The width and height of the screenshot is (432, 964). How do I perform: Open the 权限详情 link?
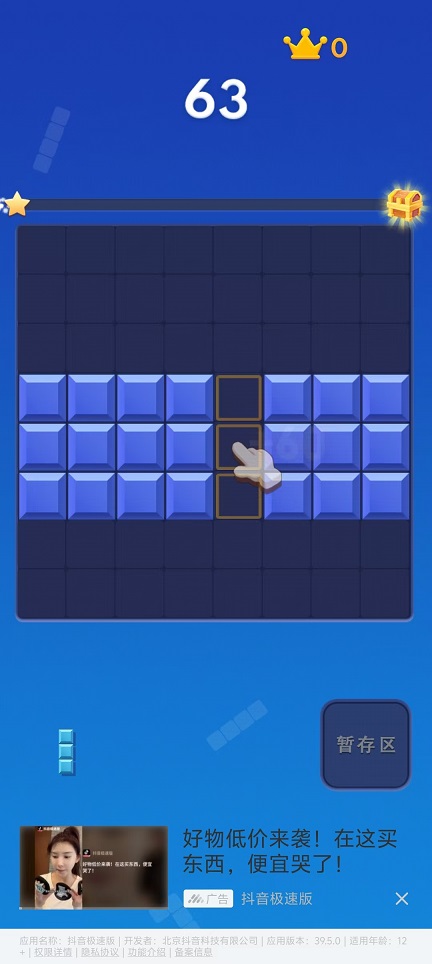pyautogui.click(x=53, y=952)
